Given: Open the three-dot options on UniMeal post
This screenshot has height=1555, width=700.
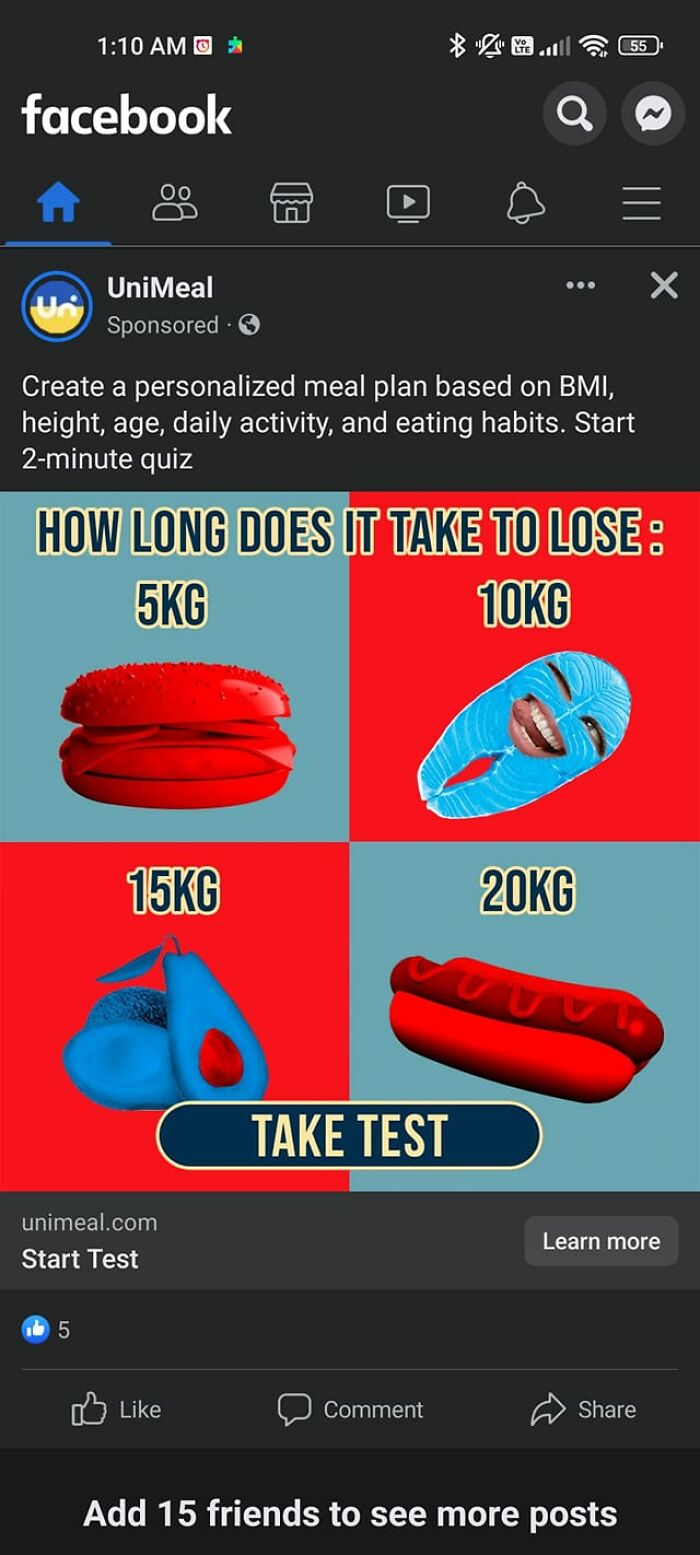Looking at the screenshot, I should tap(580, 286).
